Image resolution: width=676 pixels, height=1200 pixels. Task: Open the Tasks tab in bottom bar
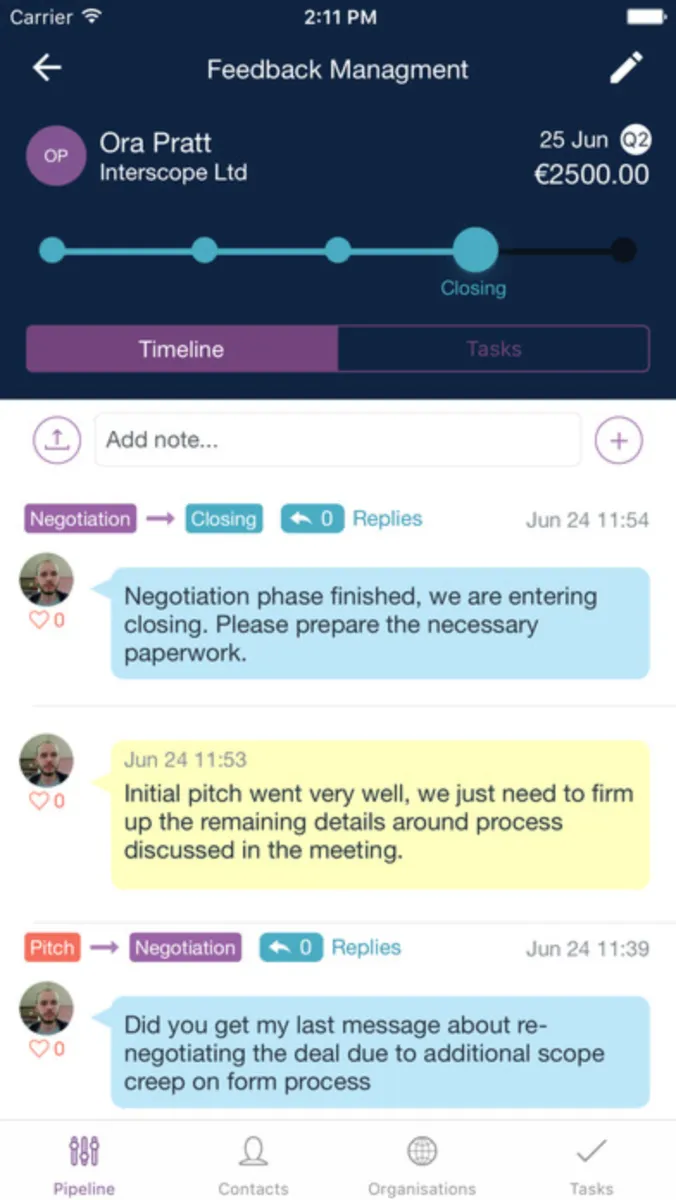[591, 1164]
